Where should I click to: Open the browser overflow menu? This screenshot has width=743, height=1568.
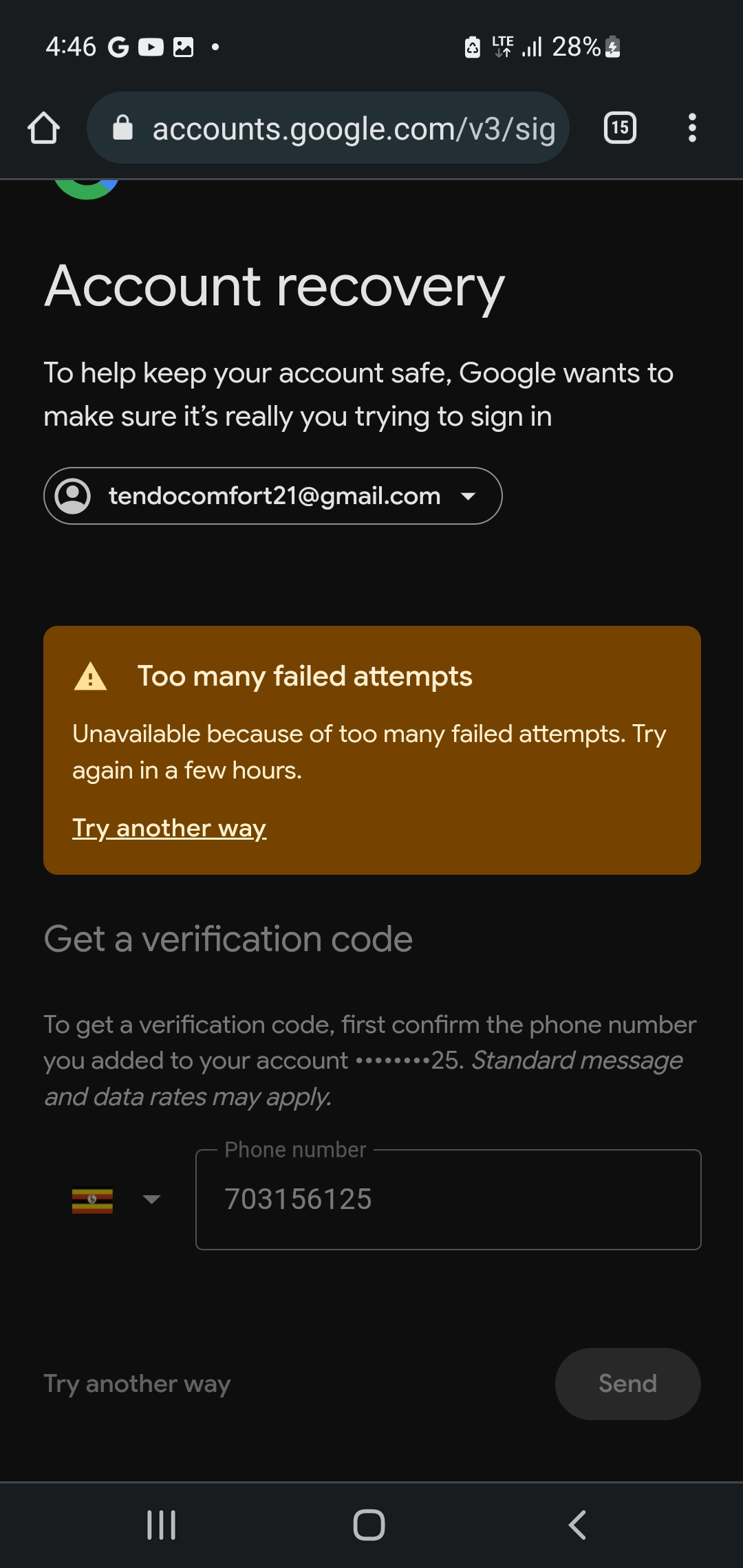pos(692,128)
